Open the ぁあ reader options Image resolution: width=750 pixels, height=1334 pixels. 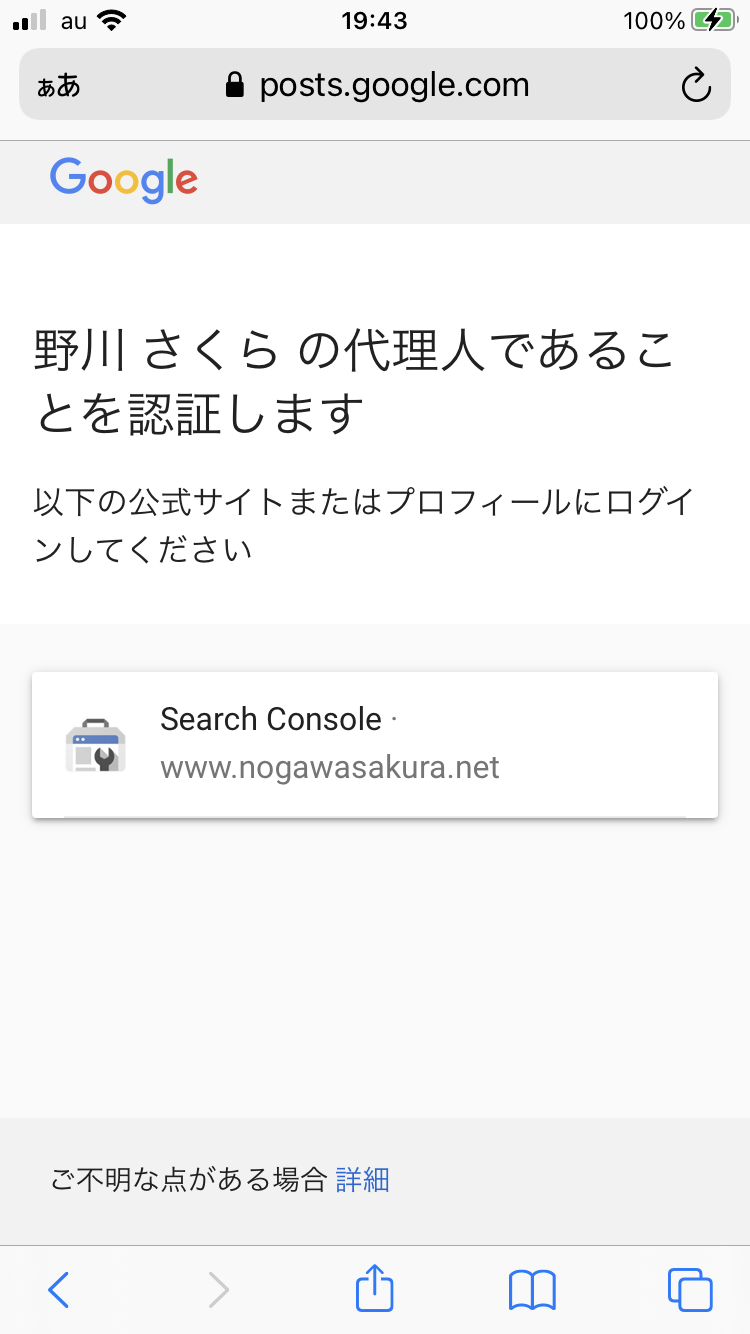59,86
